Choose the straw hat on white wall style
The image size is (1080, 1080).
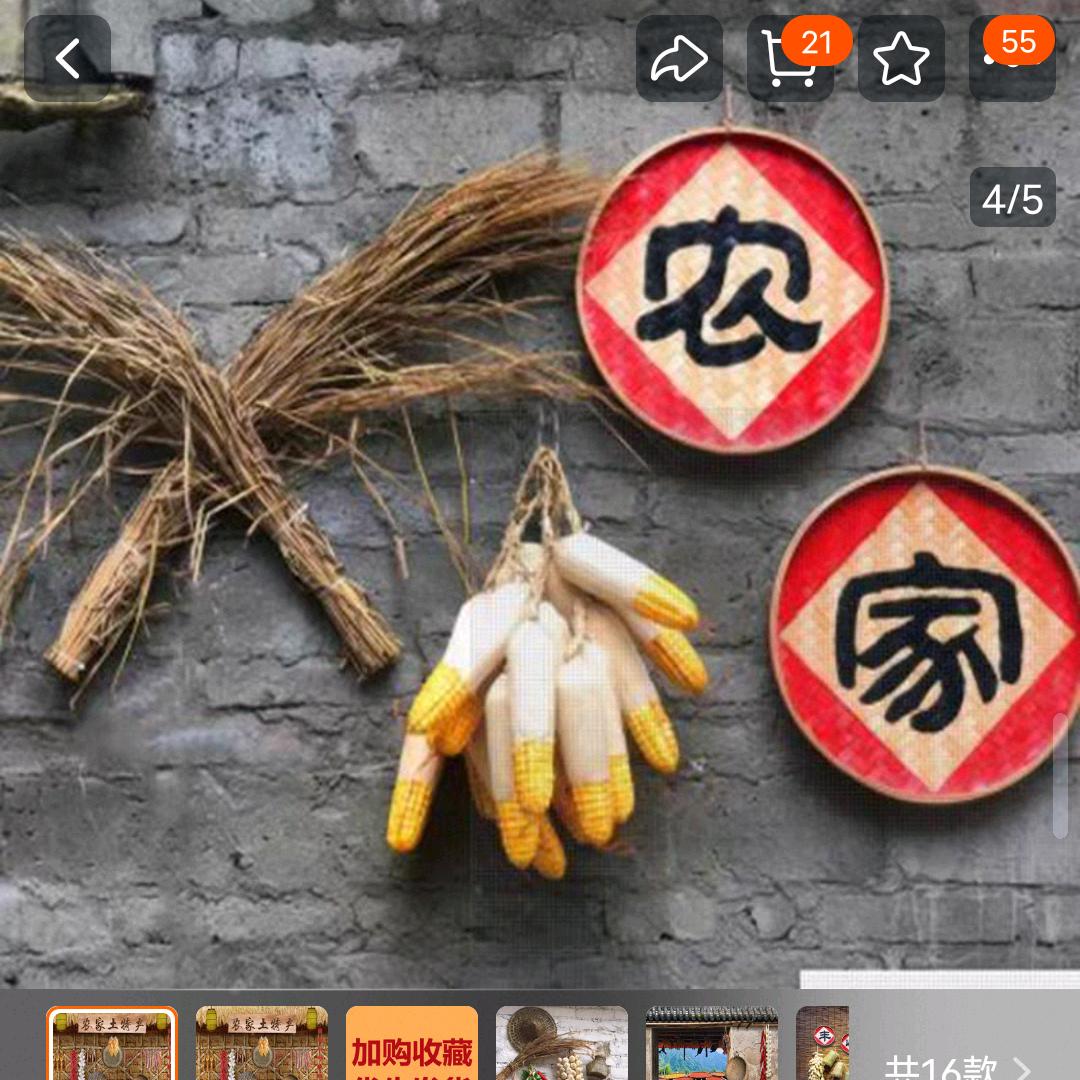click(x=562, y=1044)
